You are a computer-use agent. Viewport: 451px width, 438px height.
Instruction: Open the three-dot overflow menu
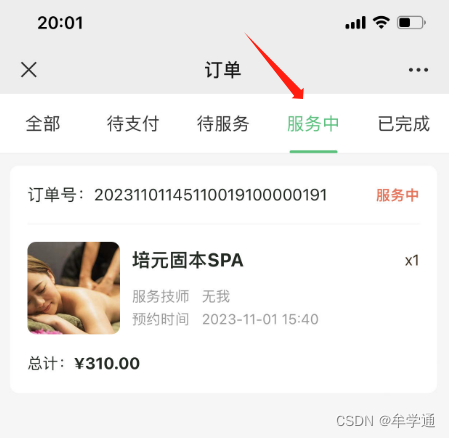point(418,70)
